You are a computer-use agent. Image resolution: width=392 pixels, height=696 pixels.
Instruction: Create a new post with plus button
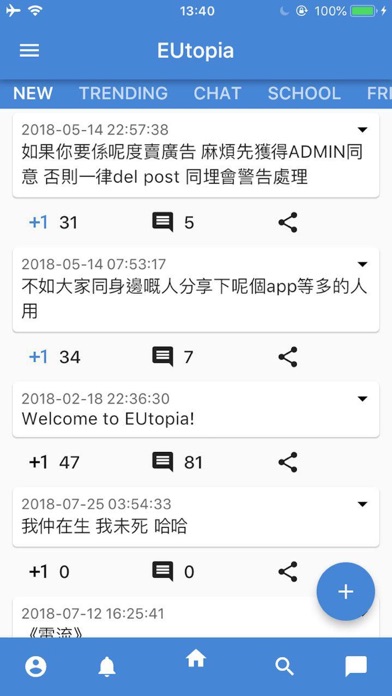point(345,591)
